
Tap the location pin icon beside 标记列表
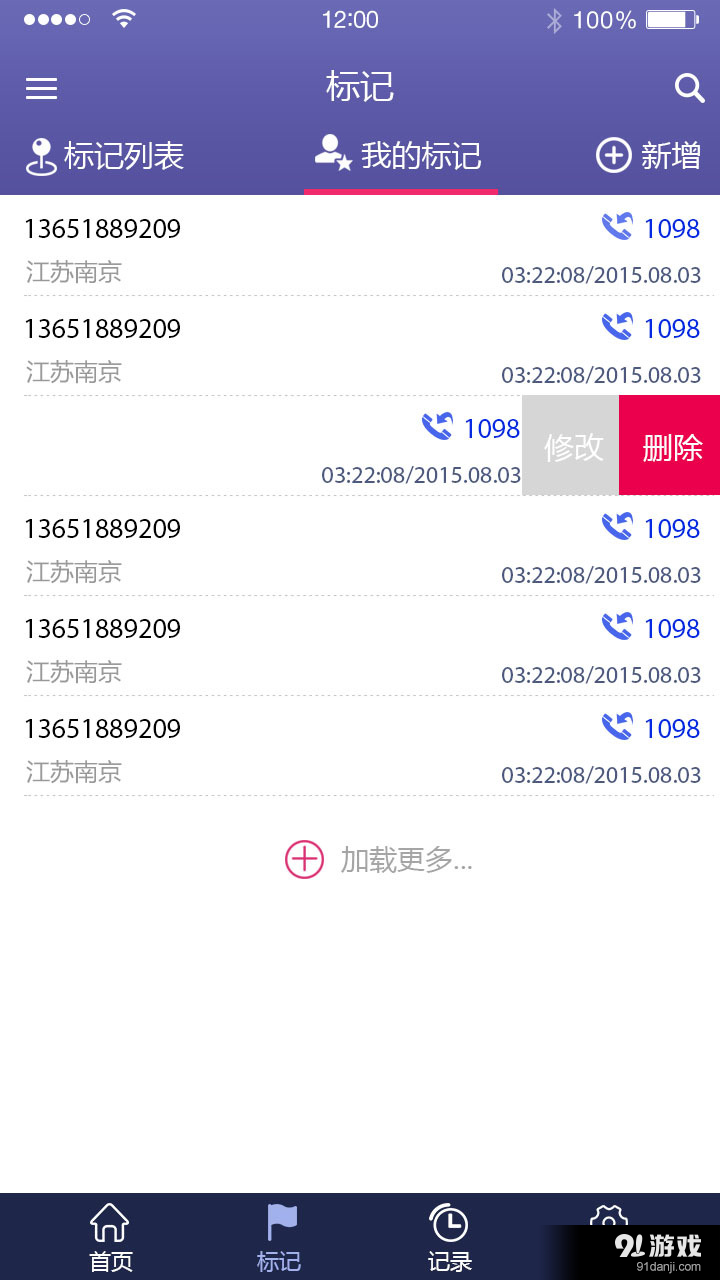coord(40,157)
